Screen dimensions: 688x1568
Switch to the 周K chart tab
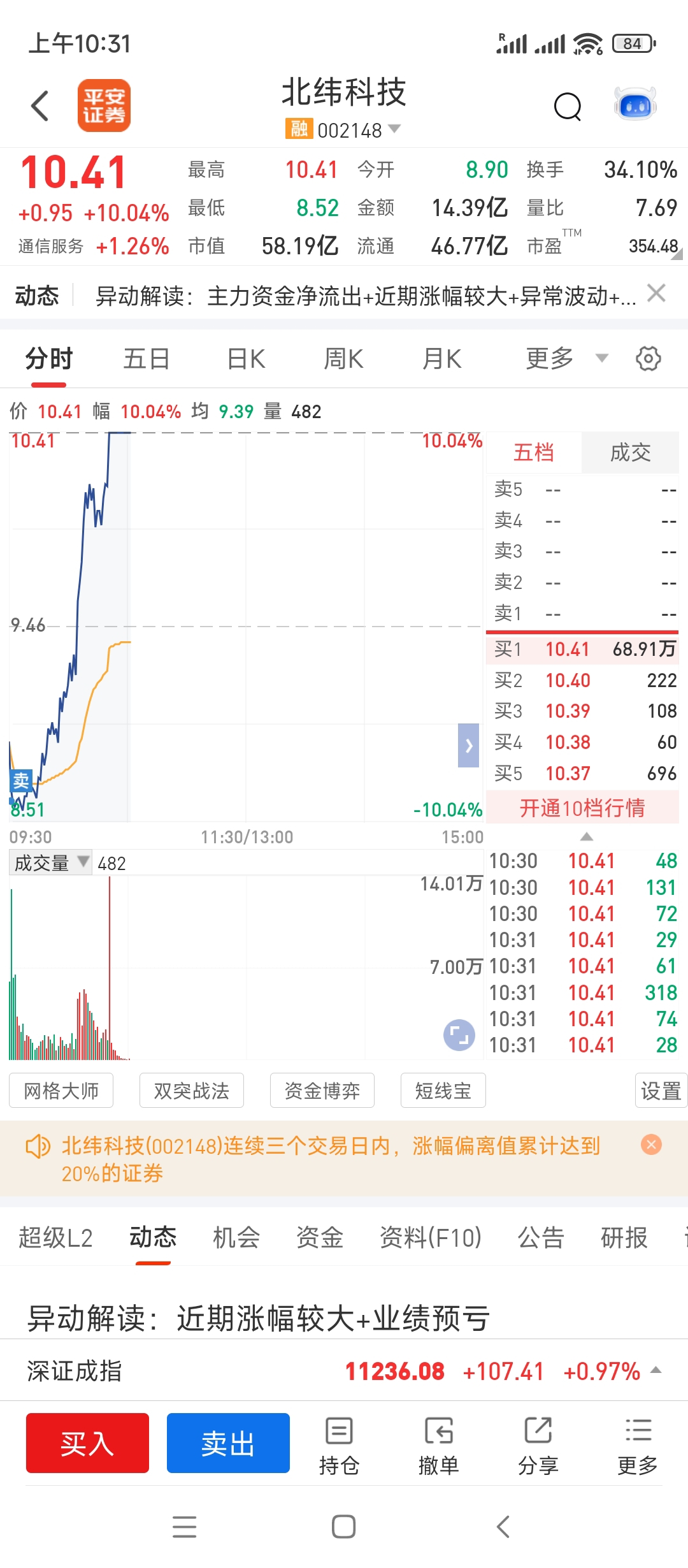tap(343, 359)
